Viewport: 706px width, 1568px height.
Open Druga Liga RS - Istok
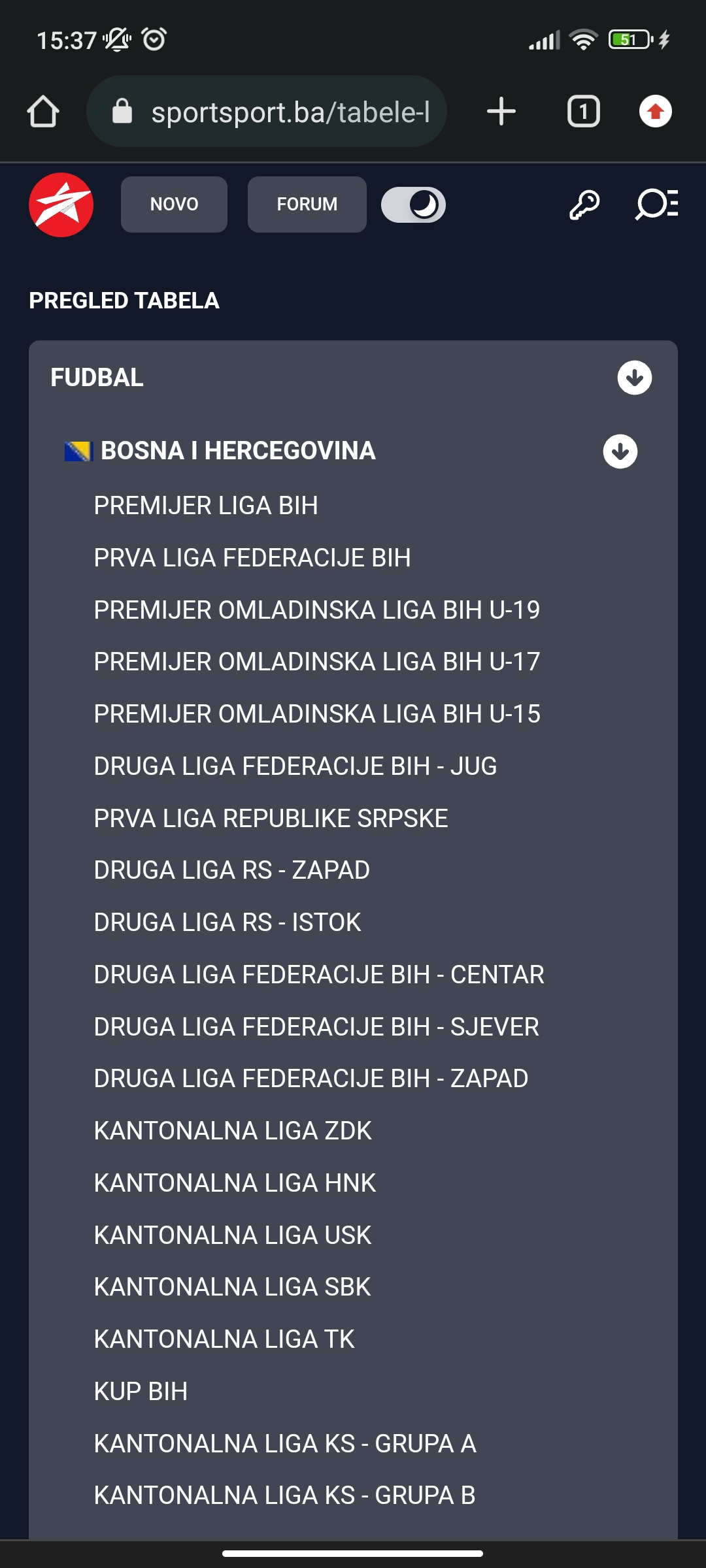point(227,923)
